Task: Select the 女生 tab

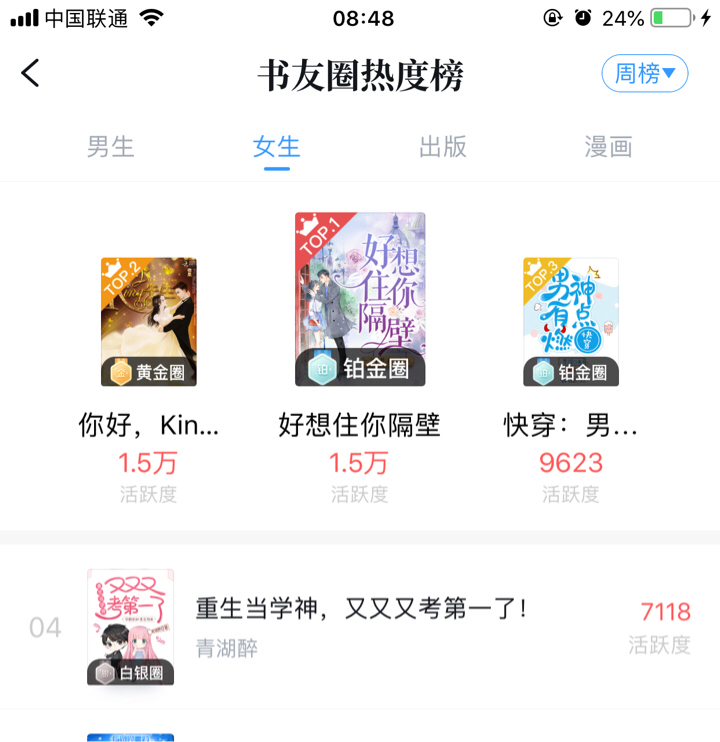Action: click(277, 147)
